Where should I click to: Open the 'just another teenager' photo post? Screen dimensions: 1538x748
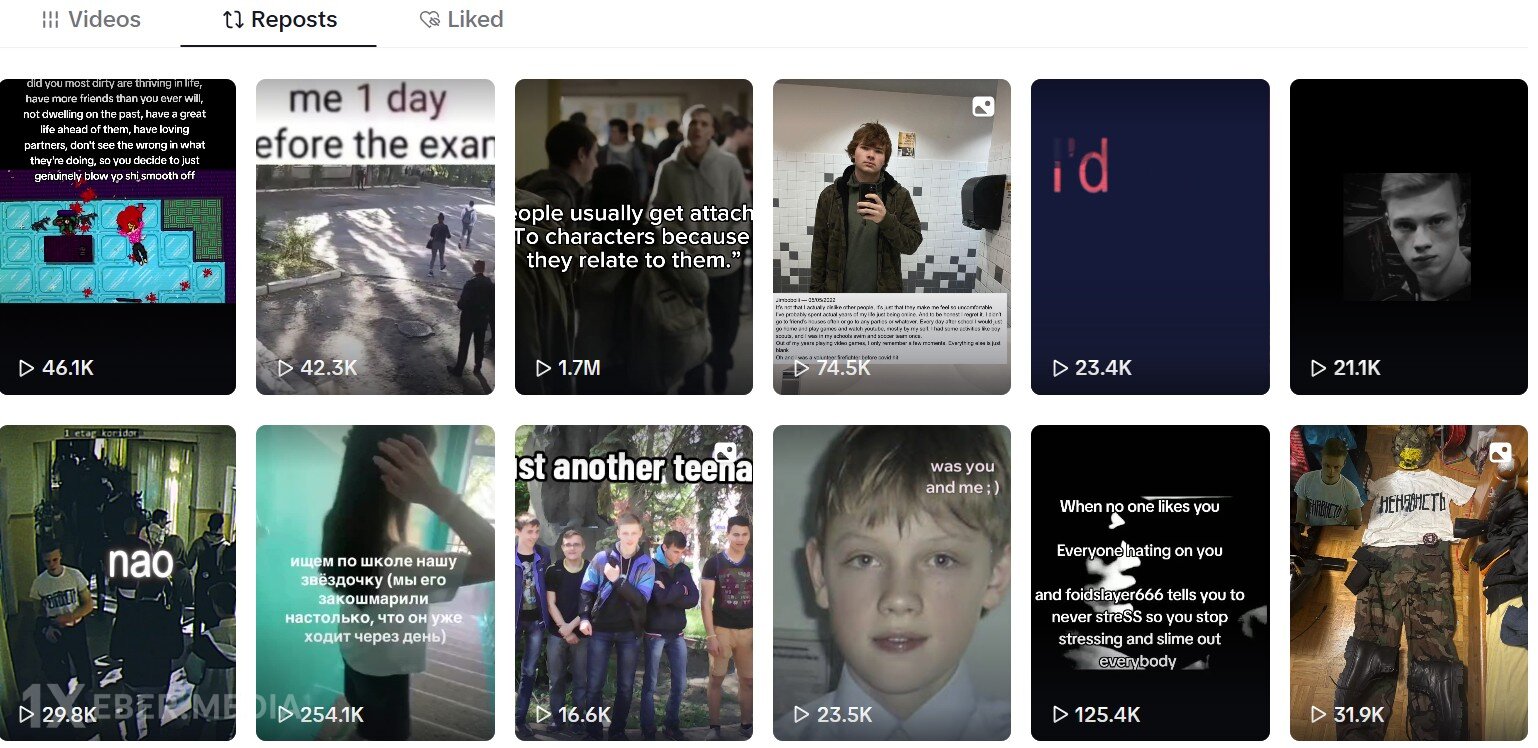pyautogui.click(x=633, y=583)
